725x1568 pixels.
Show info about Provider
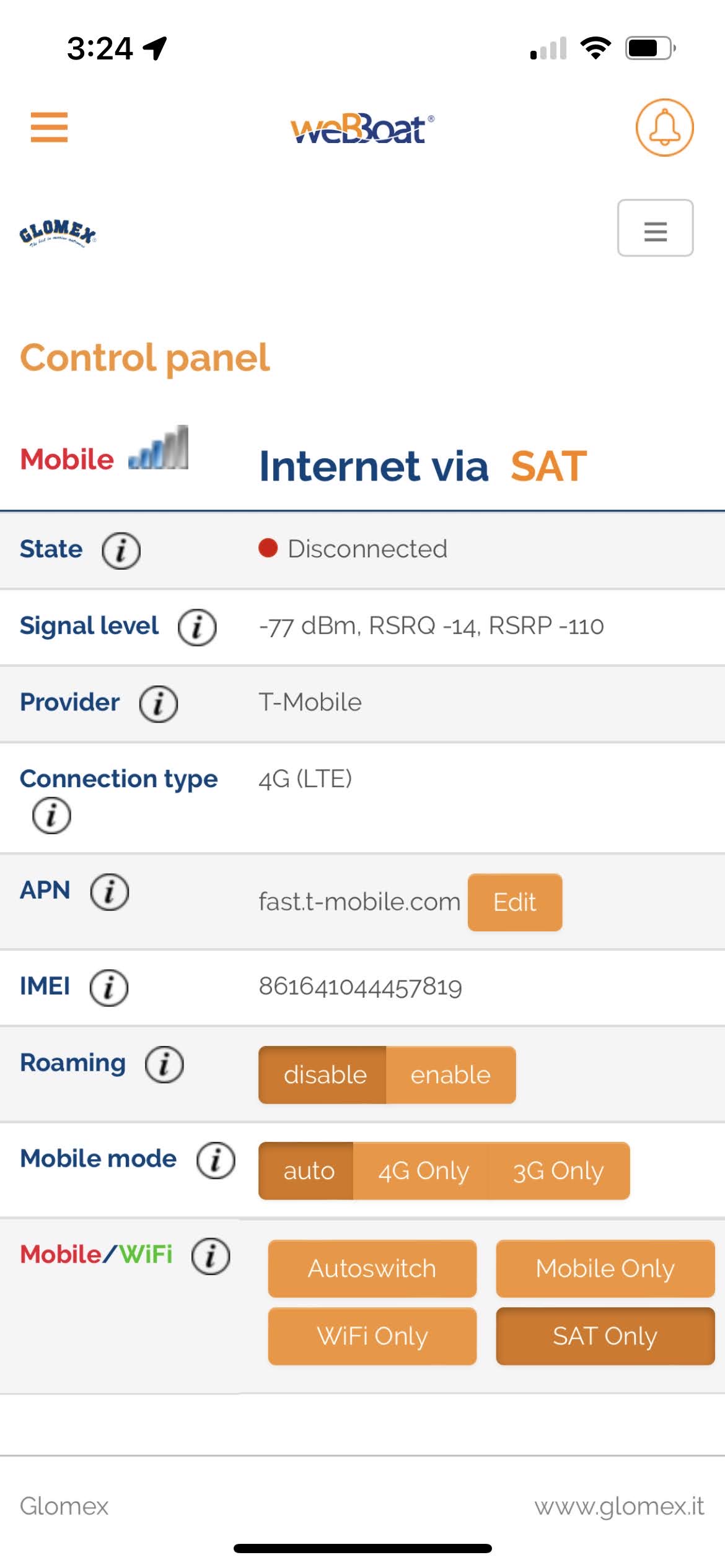(x=158, y=703)
